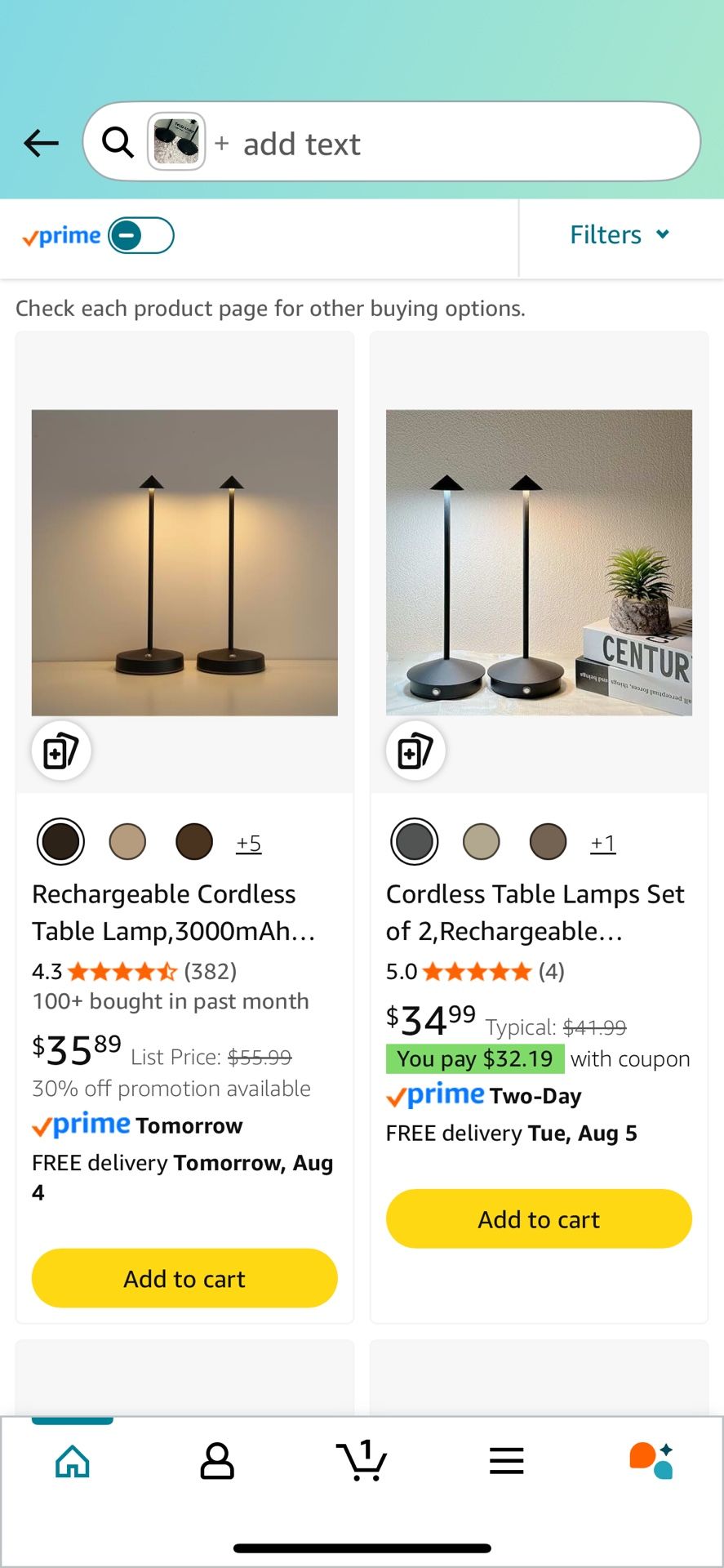Screen dimensions: 724x1568
Task: Open the hamburger menu tab
Action: pos(506,1461)
